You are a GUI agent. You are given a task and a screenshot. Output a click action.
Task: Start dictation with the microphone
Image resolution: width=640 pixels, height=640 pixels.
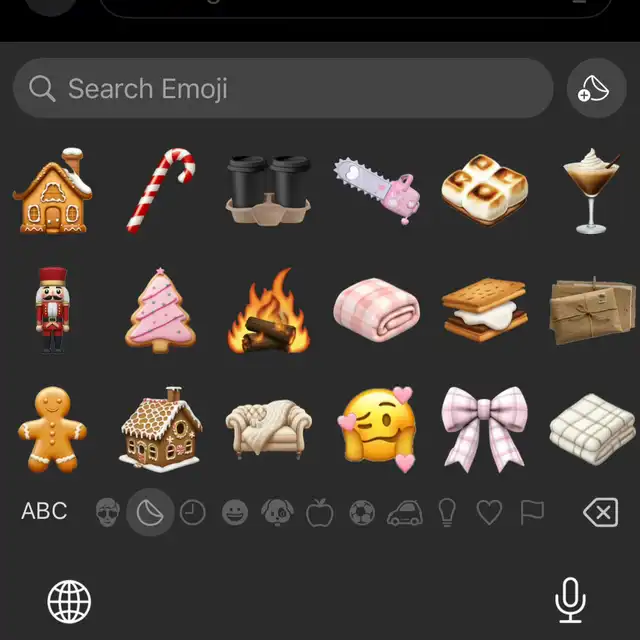[570, 601]
